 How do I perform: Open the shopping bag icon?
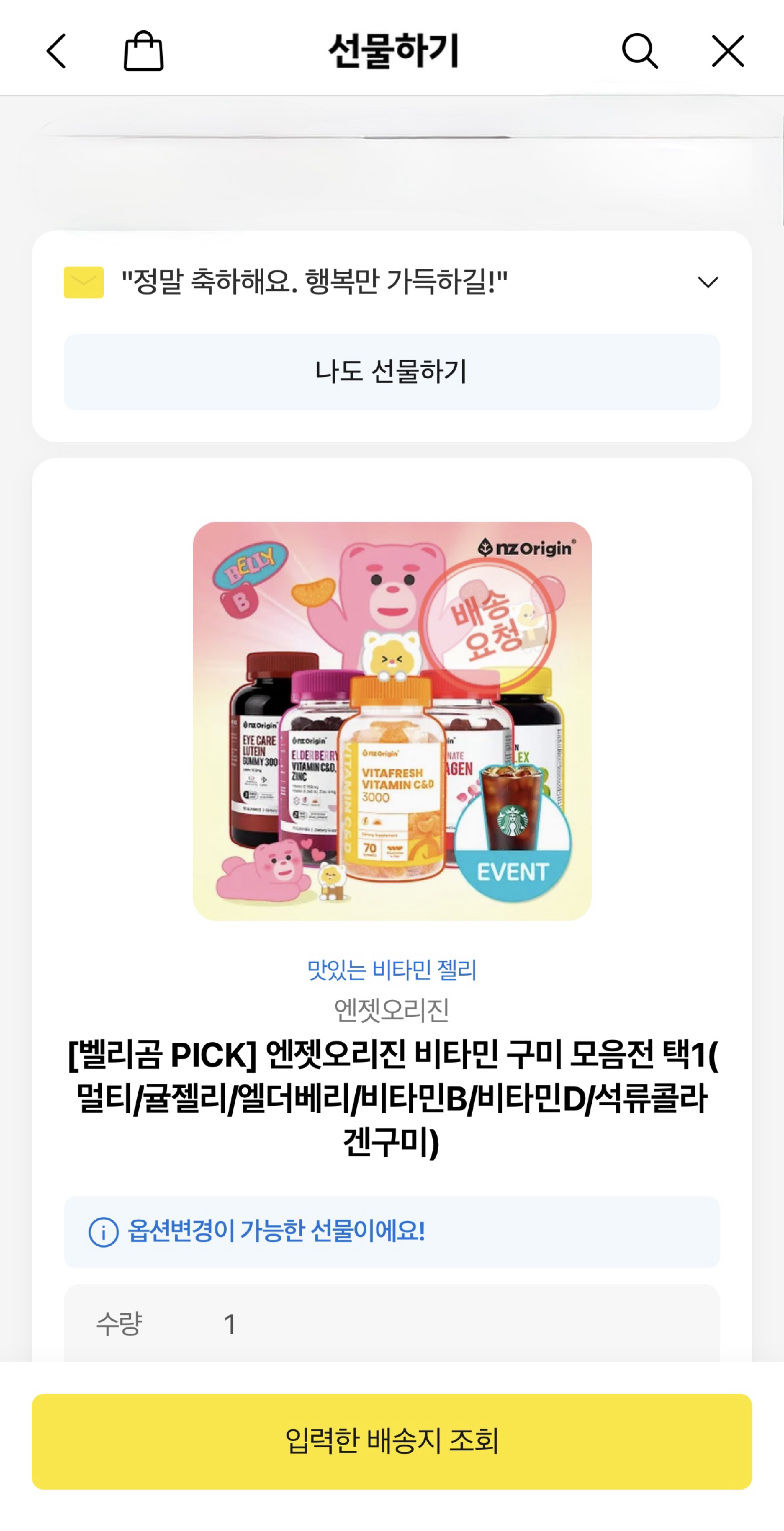(x=143, y=51)
